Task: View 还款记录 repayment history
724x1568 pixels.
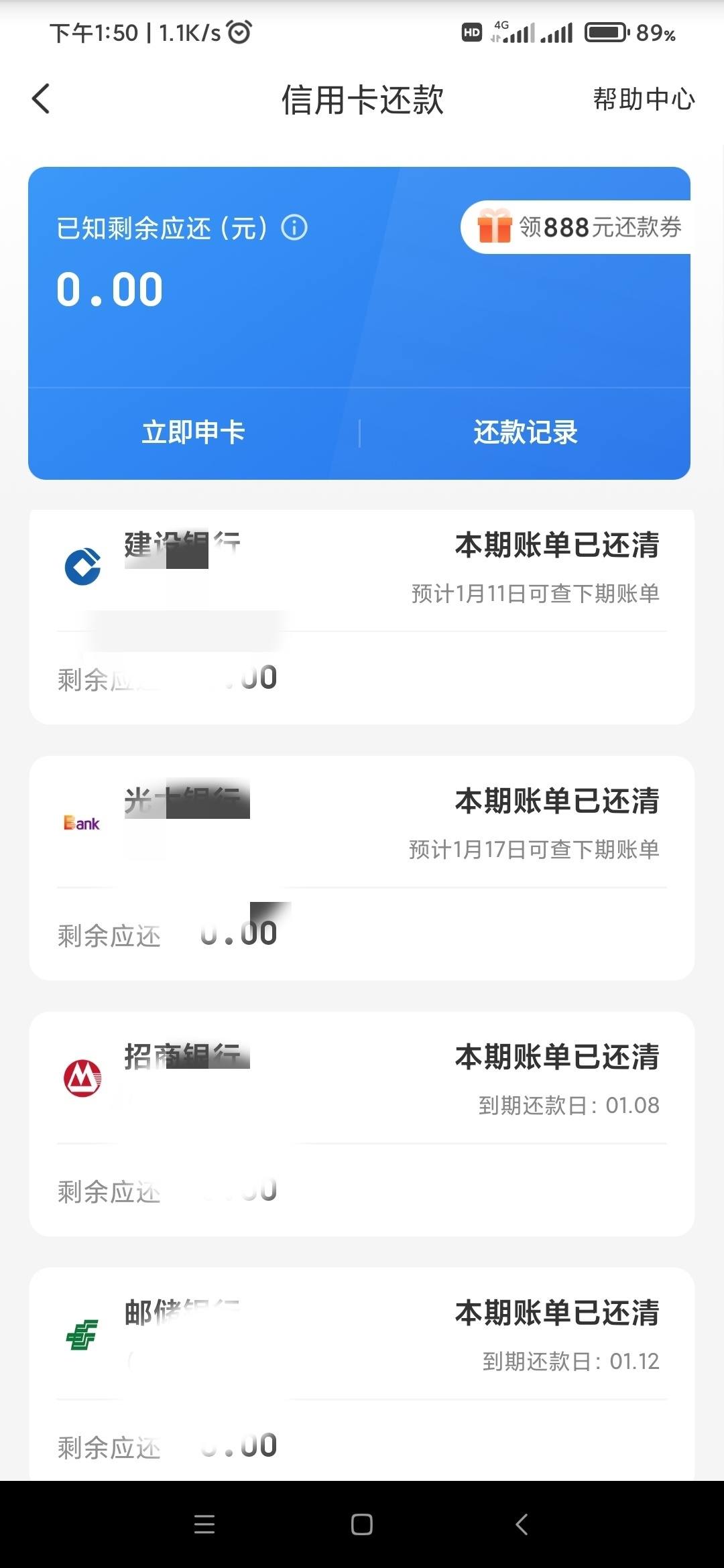Action: click(x=526, y=432)
